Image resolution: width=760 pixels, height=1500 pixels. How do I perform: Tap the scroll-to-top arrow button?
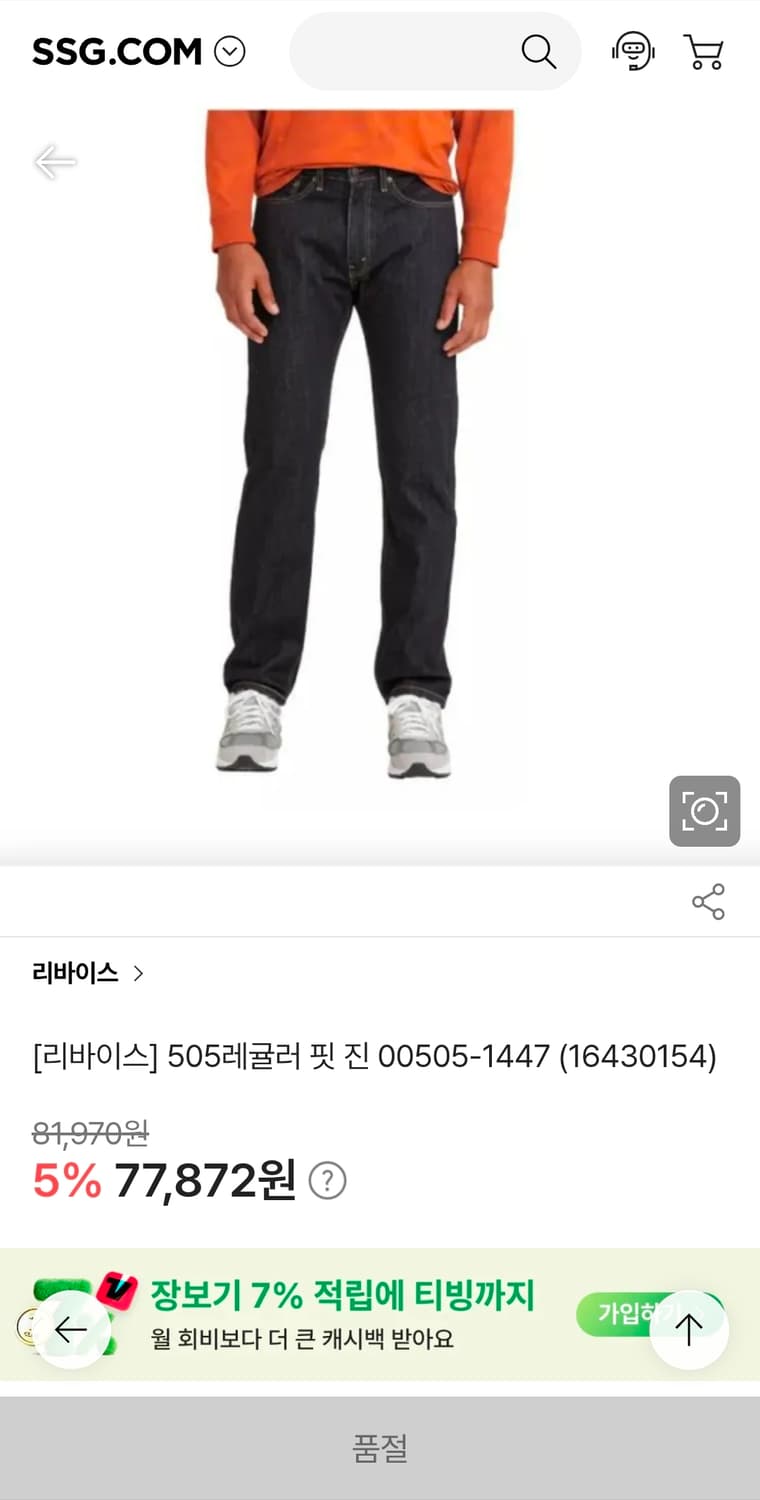tap(688, 1330)
